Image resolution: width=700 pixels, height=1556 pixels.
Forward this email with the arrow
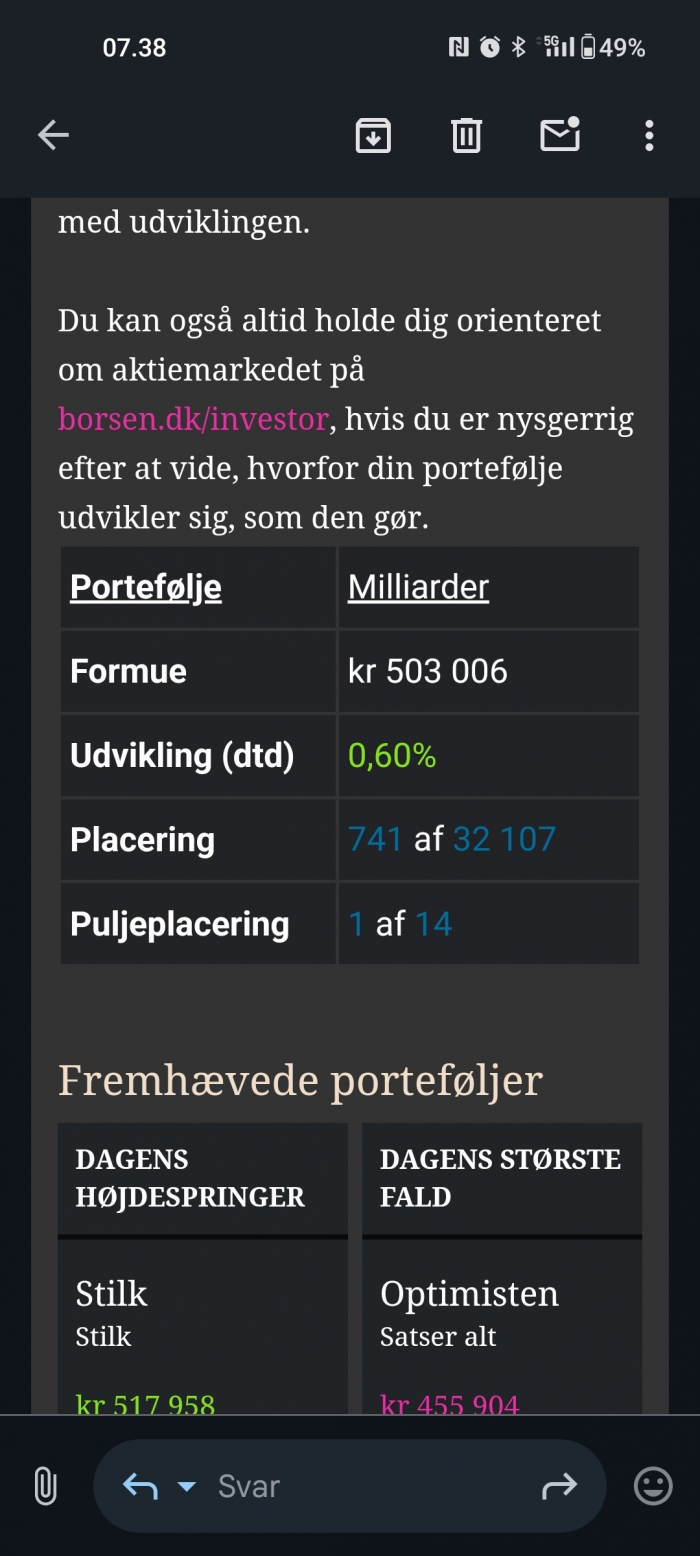(x=559, y=1486)
